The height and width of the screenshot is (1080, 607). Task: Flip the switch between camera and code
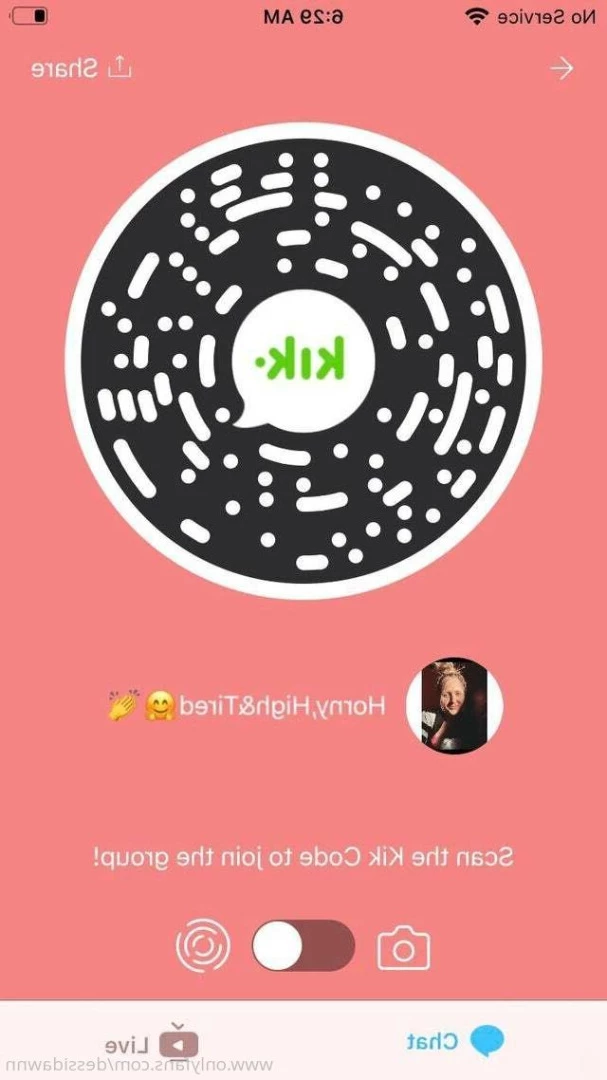[x=303, y=946]
